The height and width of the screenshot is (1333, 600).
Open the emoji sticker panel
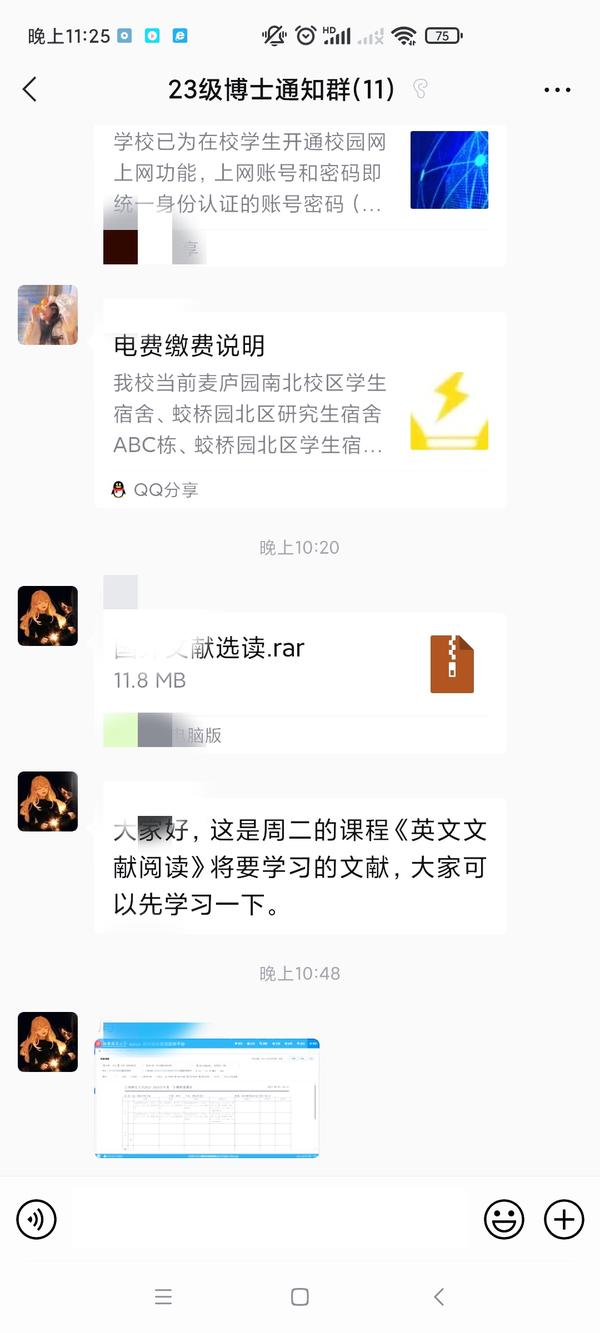pos(504,1219)
